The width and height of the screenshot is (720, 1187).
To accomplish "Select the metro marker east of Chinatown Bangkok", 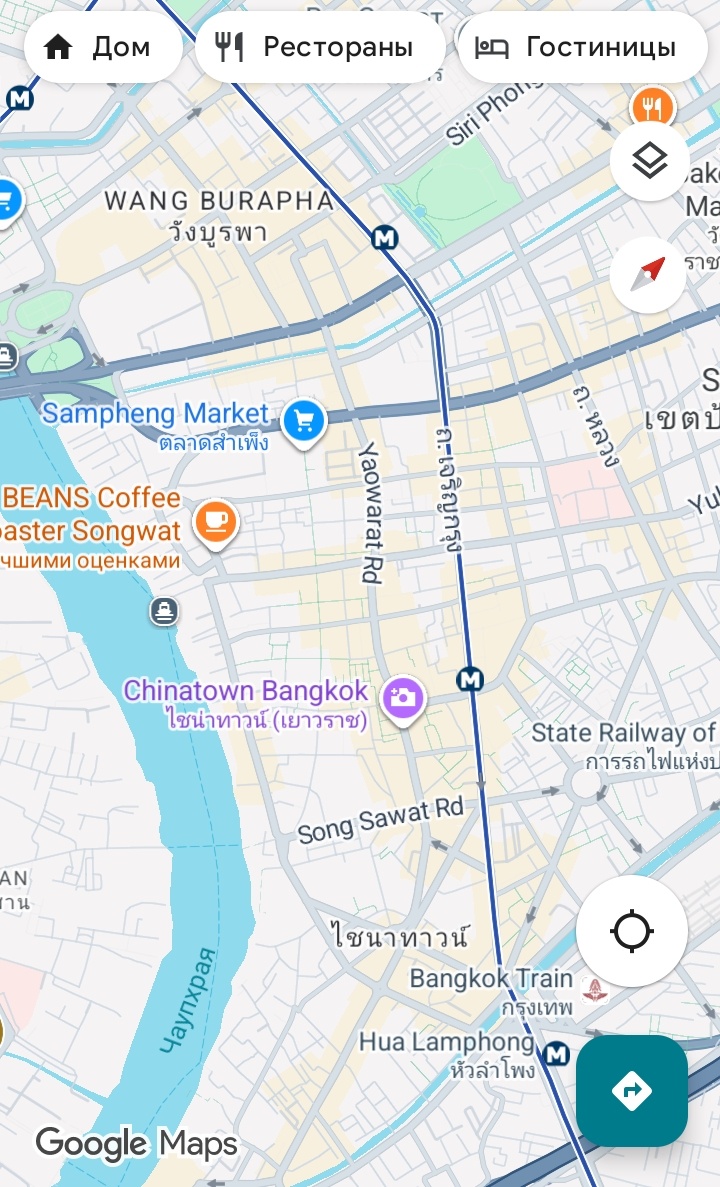I will 469,680.
